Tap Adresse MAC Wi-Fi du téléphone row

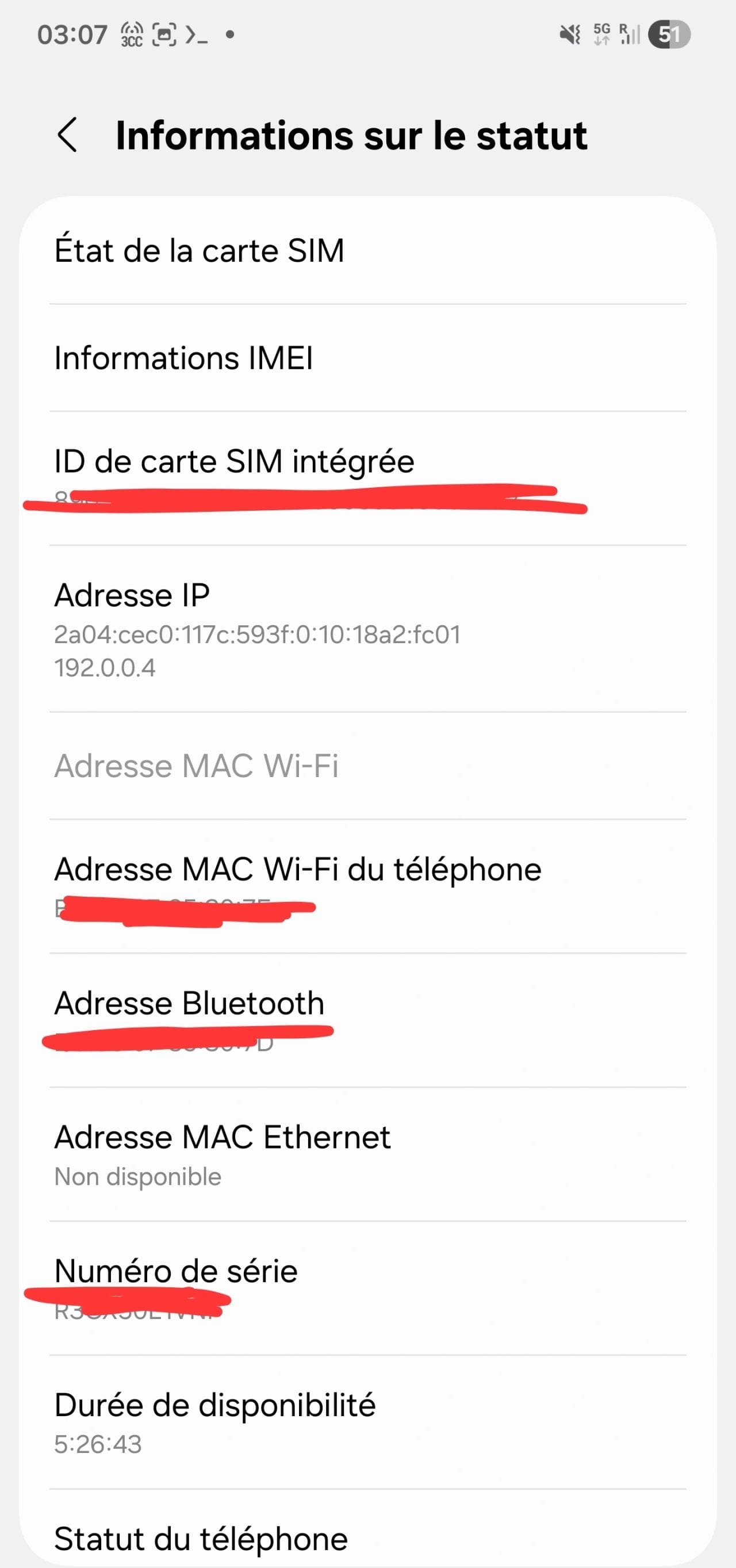click(367, 886)
